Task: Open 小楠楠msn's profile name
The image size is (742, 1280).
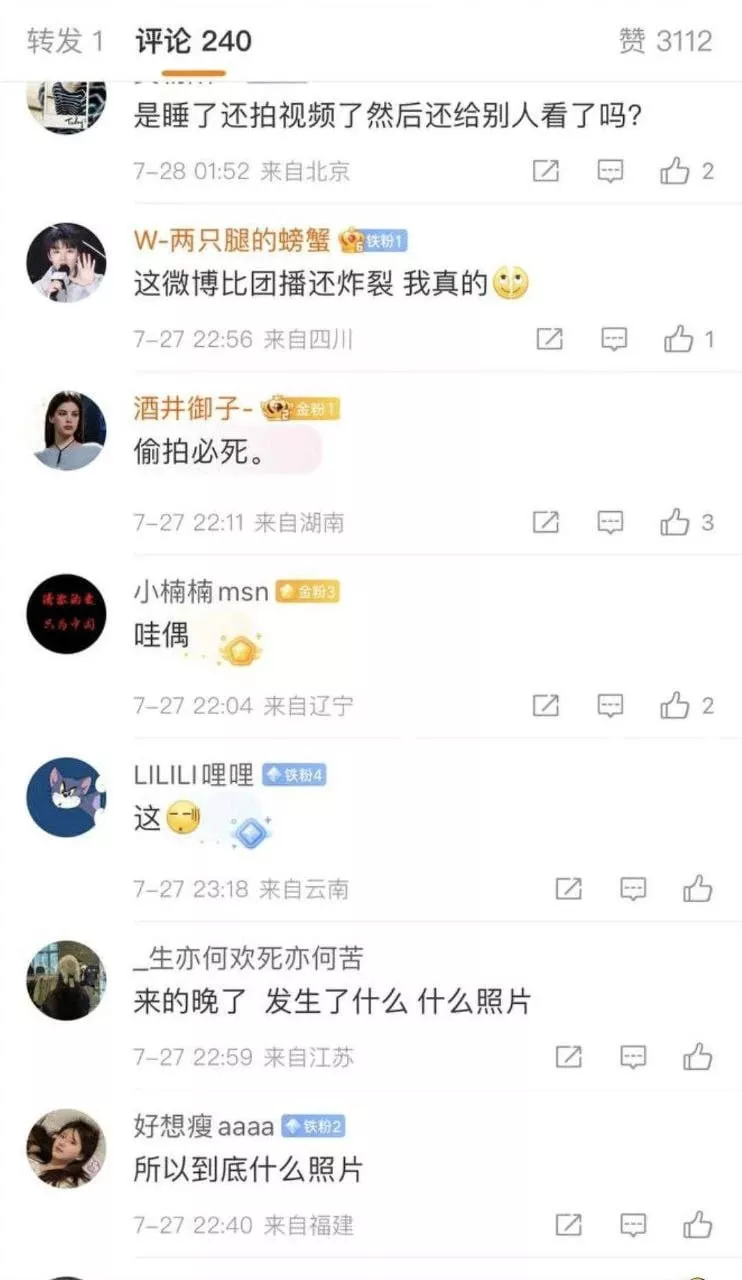Action: (x=201, y=592)
